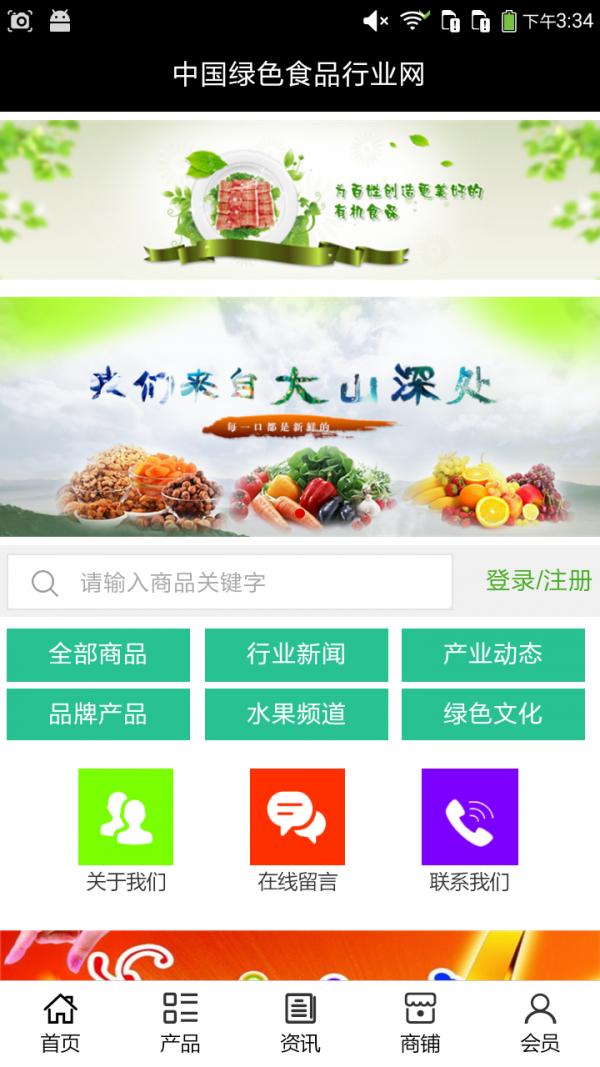Switch to the 资讯 tab
The width and height of the screenshot is (600, 1067).
[300, 1022]
